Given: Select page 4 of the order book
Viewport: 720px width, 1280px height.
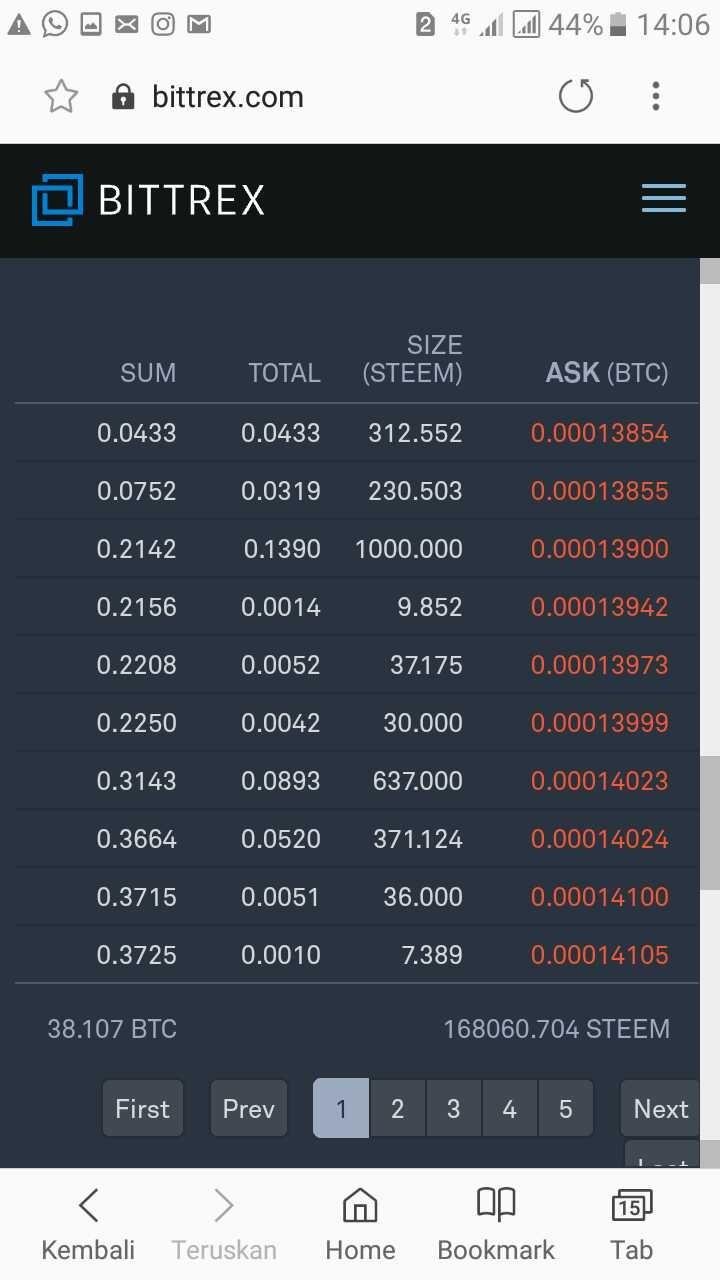Looking at the screenshot, I should click(509, 1108).
